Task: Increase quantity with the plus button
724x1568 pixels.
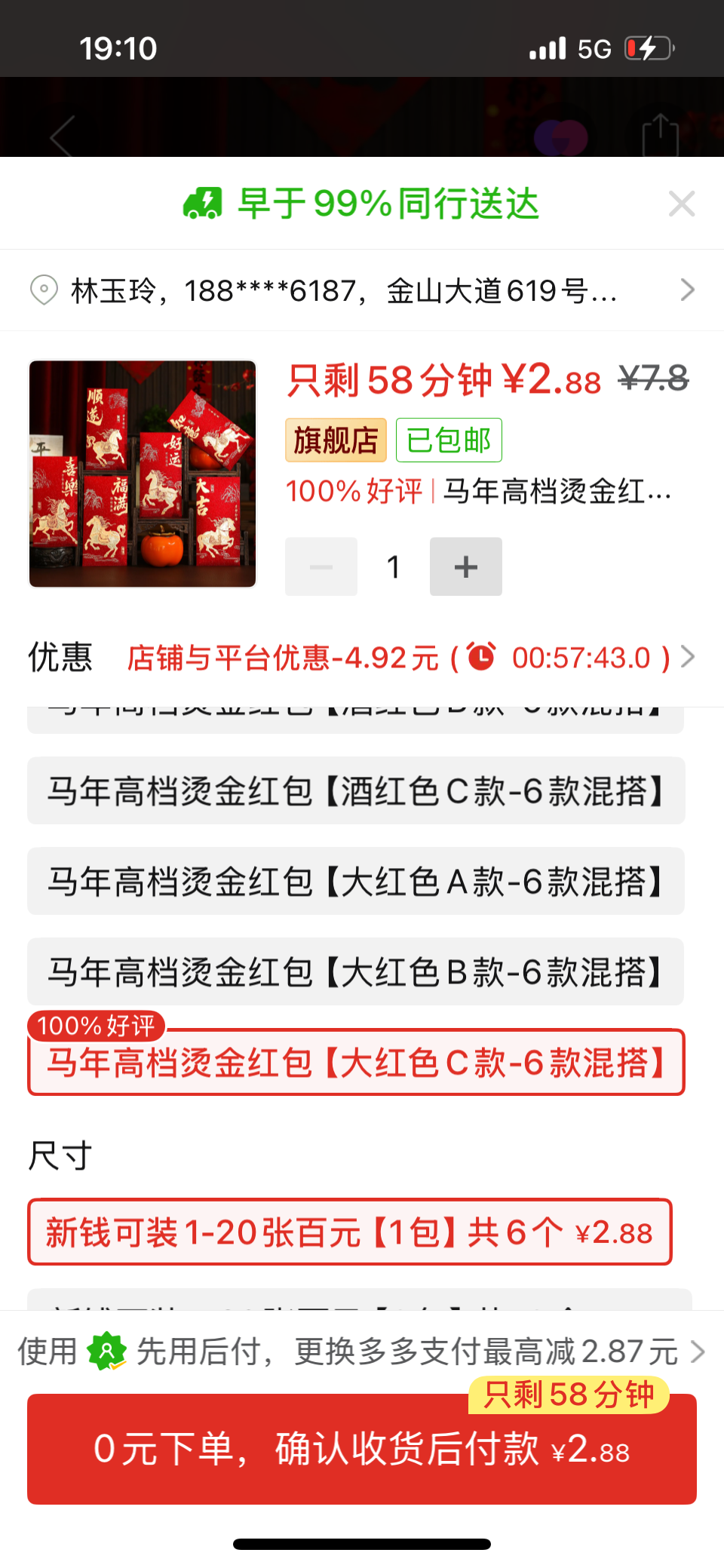Action: point(465,566)
